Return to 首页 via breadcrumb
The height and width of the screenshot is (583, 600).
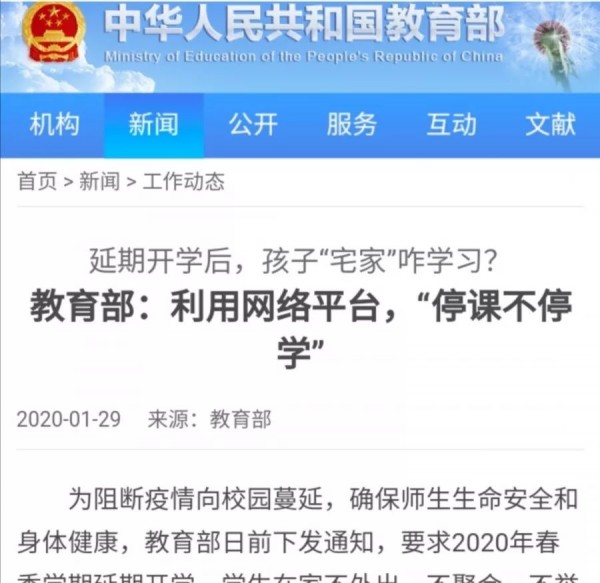(37, 181)
